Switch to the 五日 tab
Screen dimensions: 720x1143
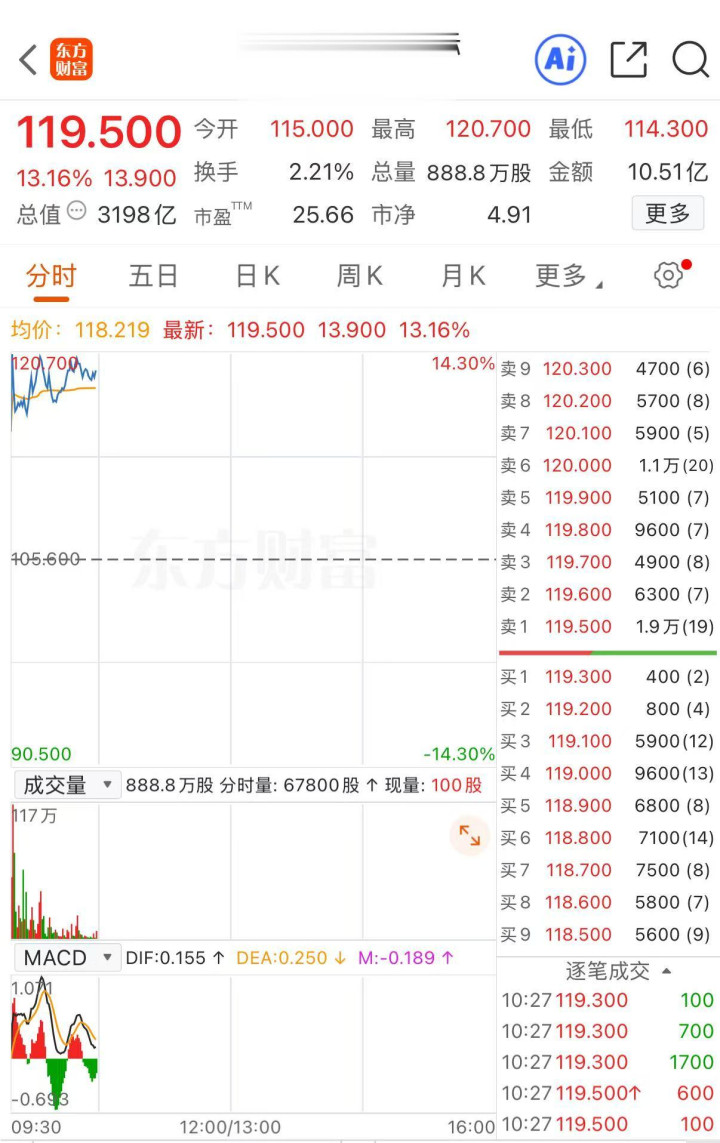154,276
